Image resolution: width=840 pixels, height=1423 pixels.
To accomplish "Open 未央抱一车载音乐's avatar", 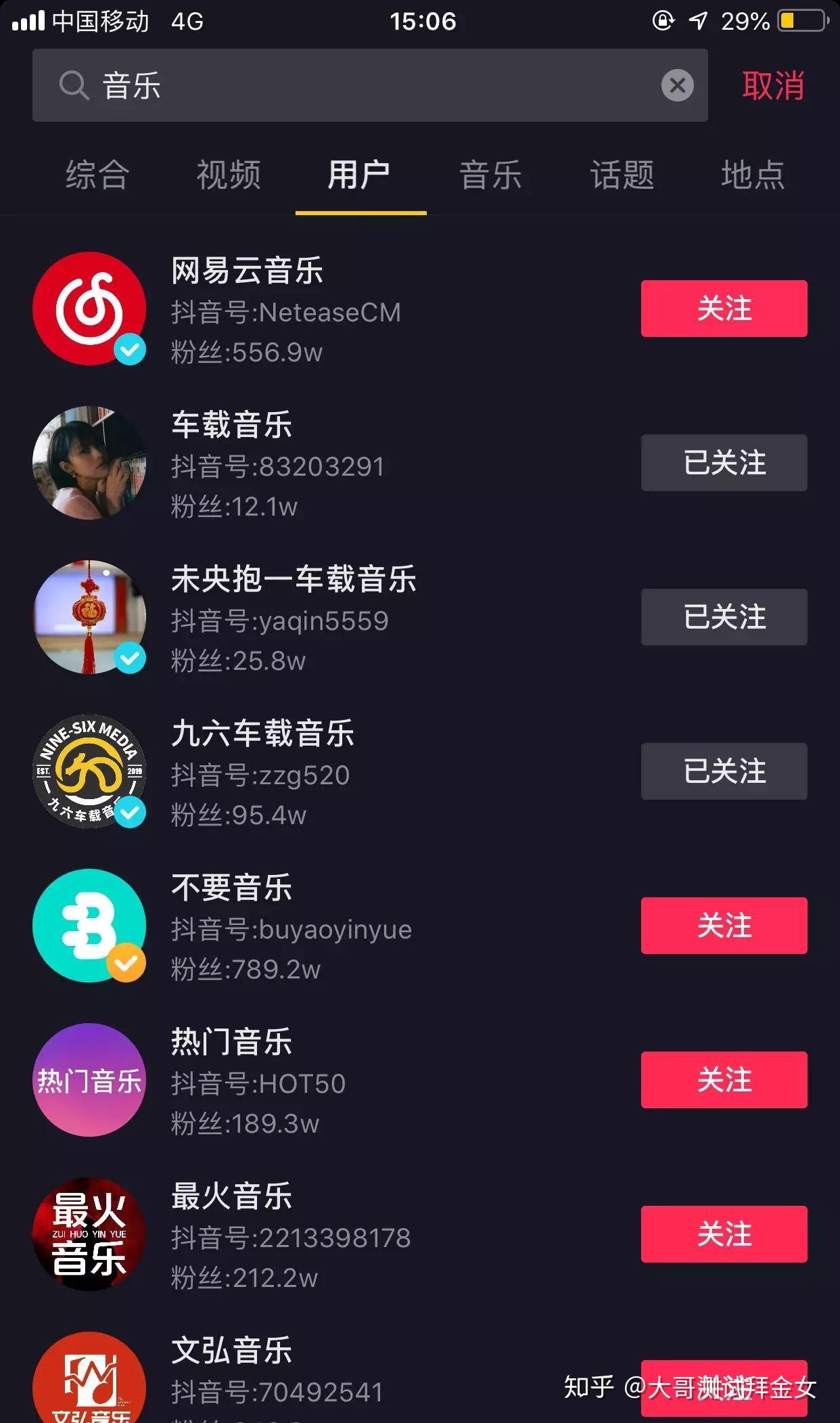I will 89,616.
